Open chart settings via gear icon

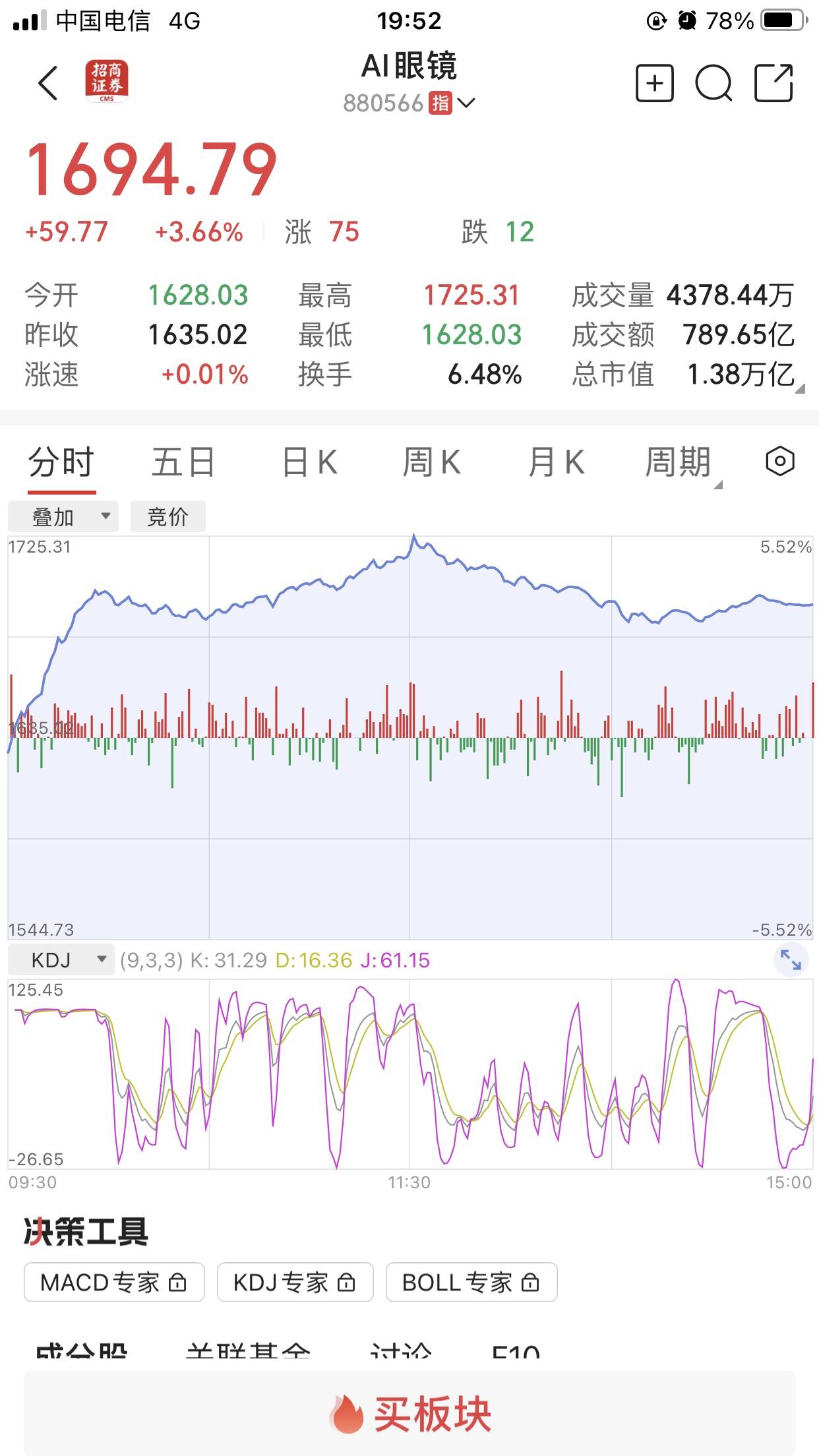[780, 462]
